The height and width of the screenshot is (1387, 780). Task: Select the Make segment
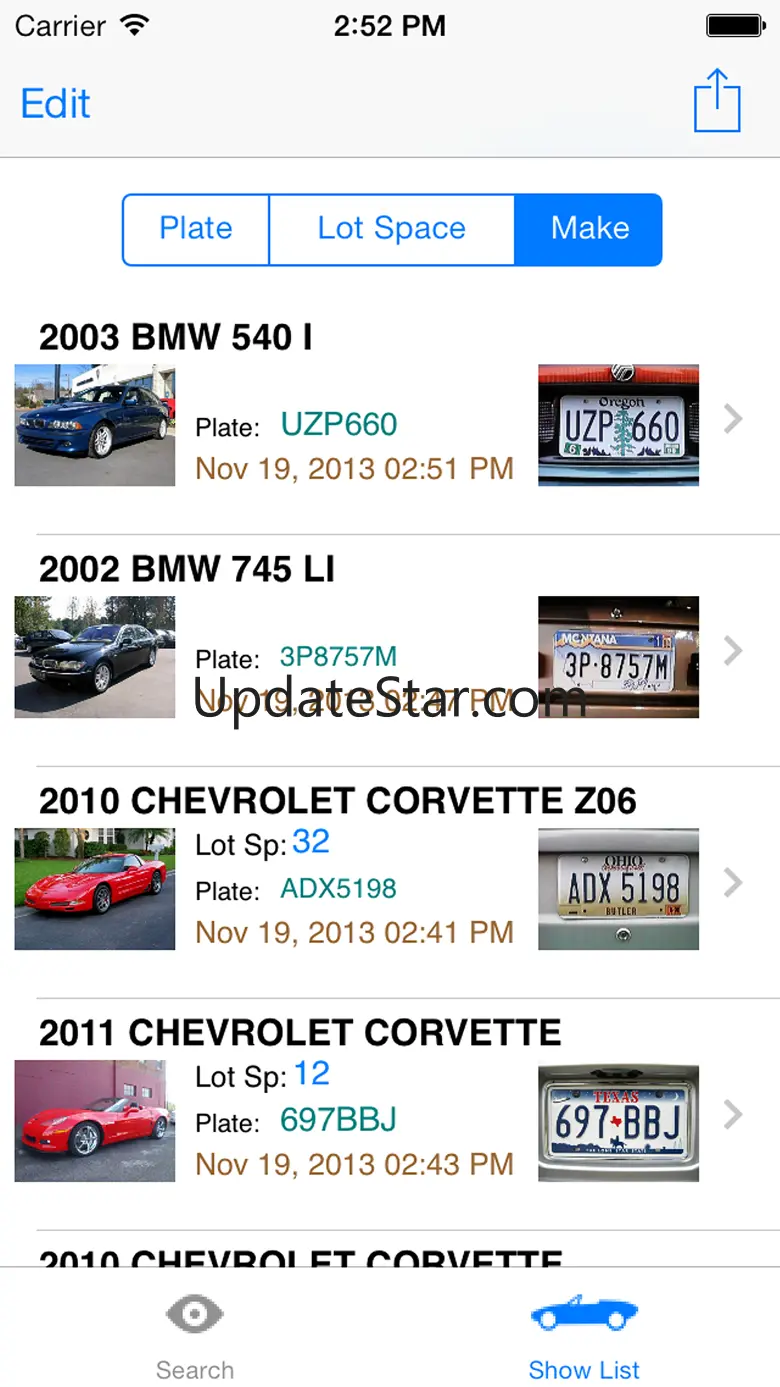(589, 229)
